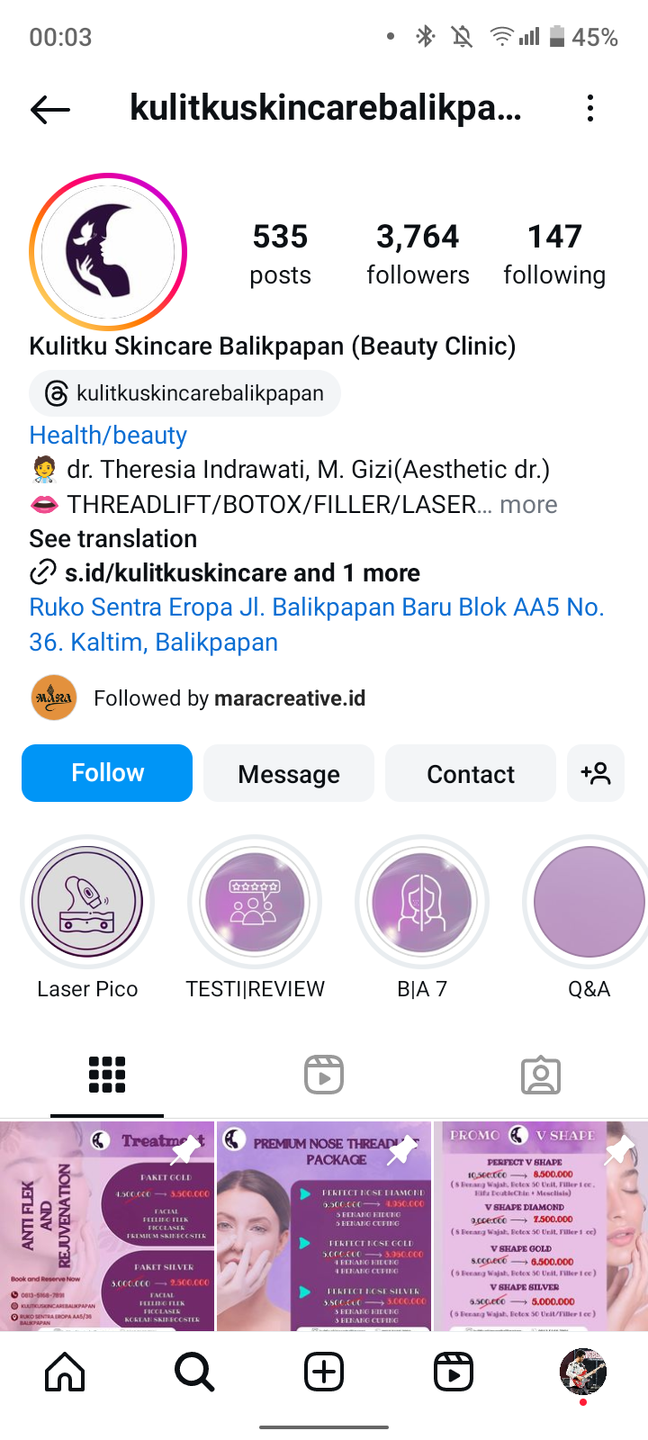The height and width of the screenshot is (1440, 648).
Task: Switch to the Reels tab of the profile
Action: pos(324,1076)
